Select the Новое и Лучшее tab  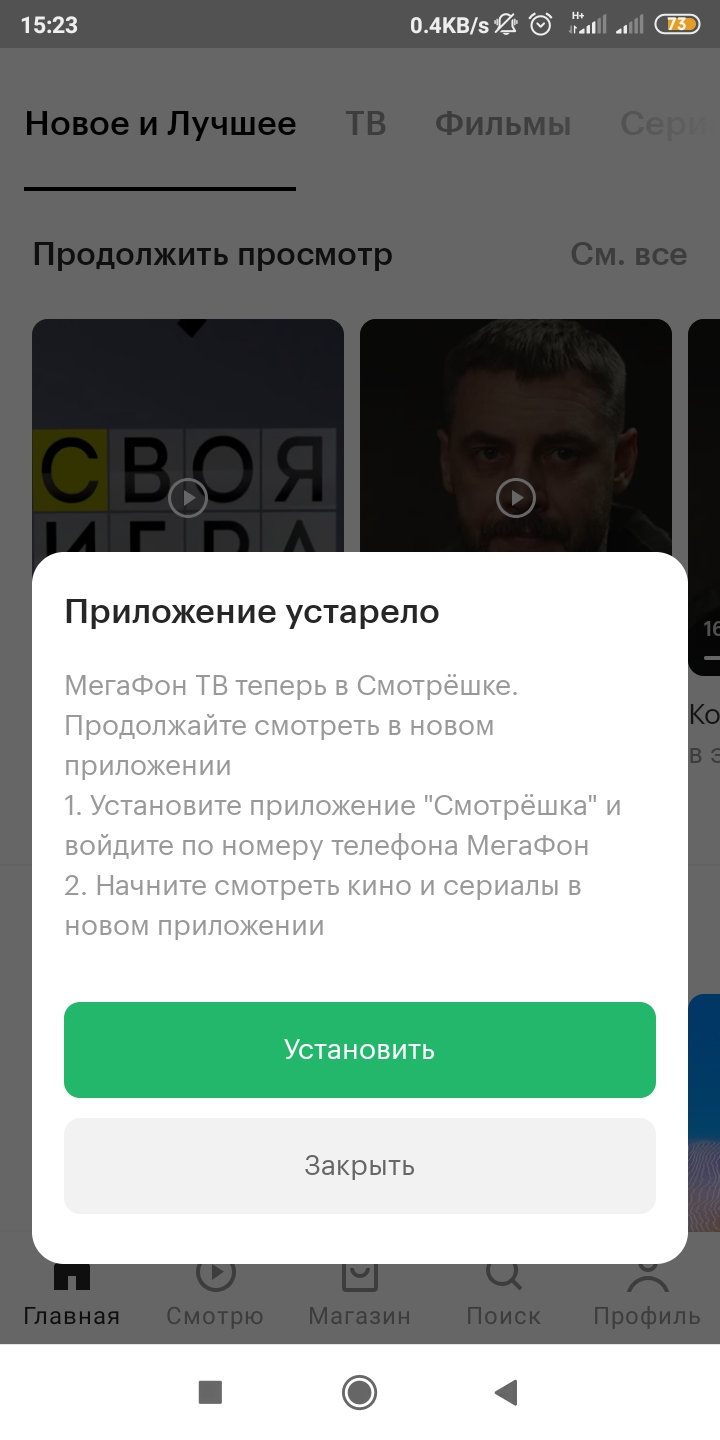(x=160, y=124)
